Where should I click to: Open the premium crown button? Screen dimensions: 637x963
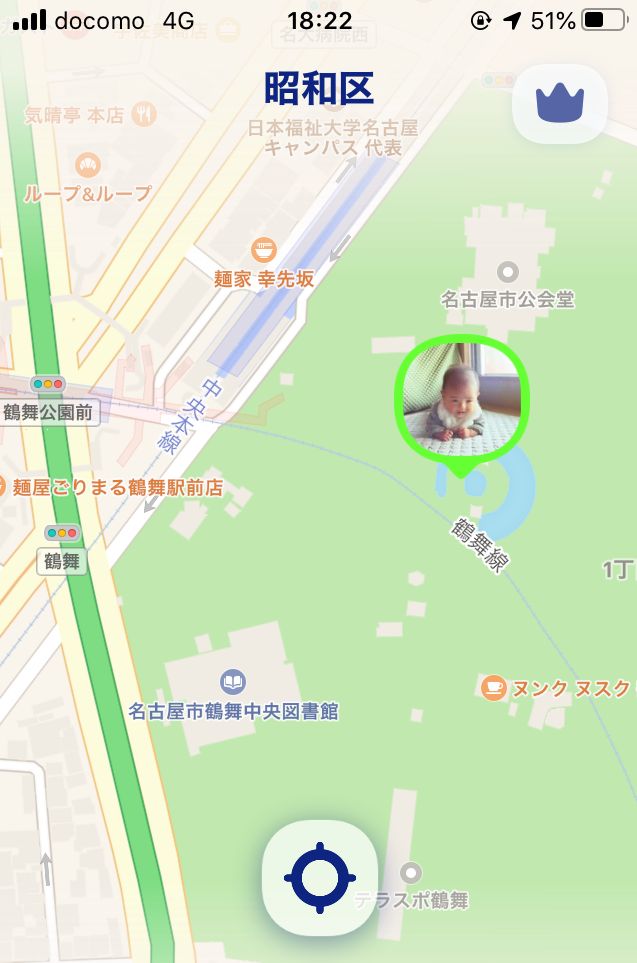(x=559, y=102)
